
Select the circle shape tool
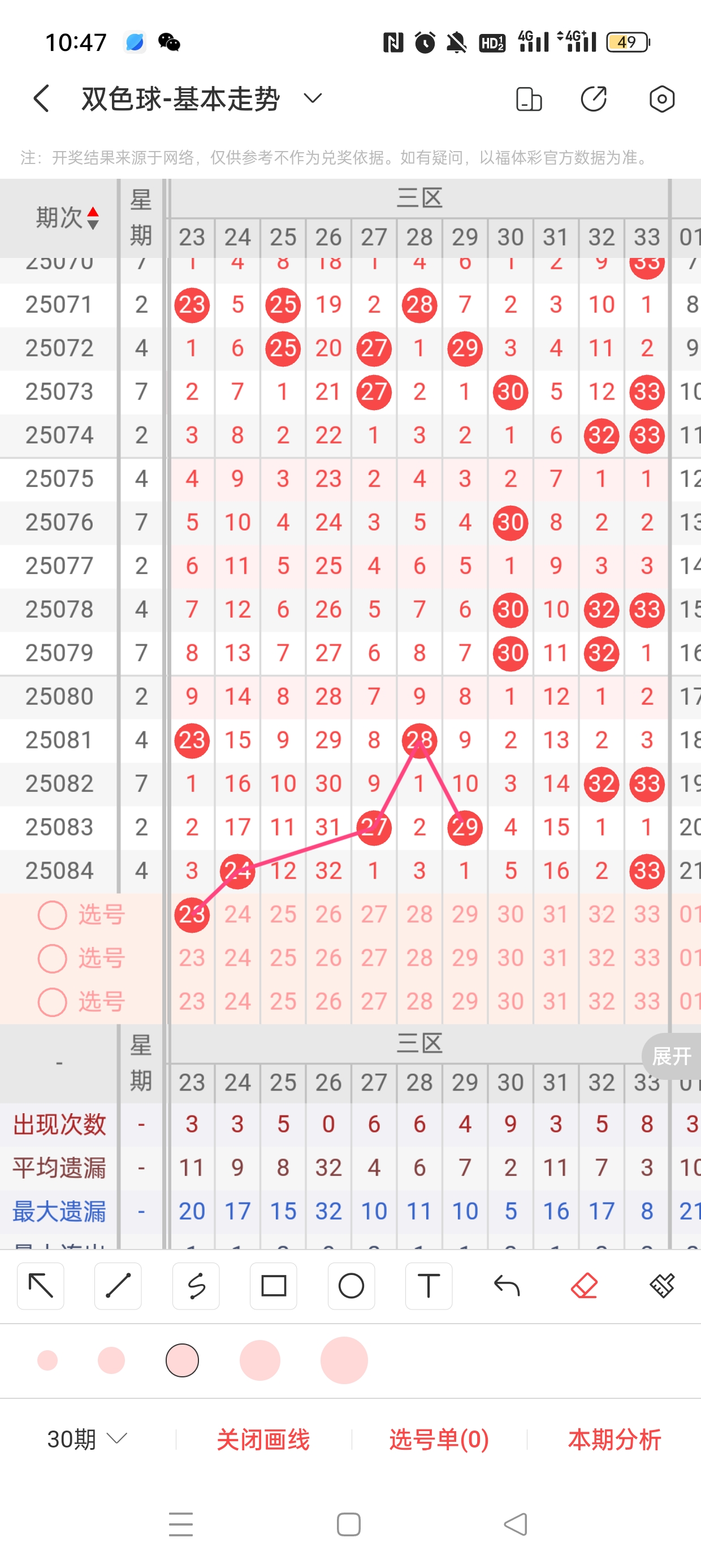pyautogui.click(x=351, y=1286)
